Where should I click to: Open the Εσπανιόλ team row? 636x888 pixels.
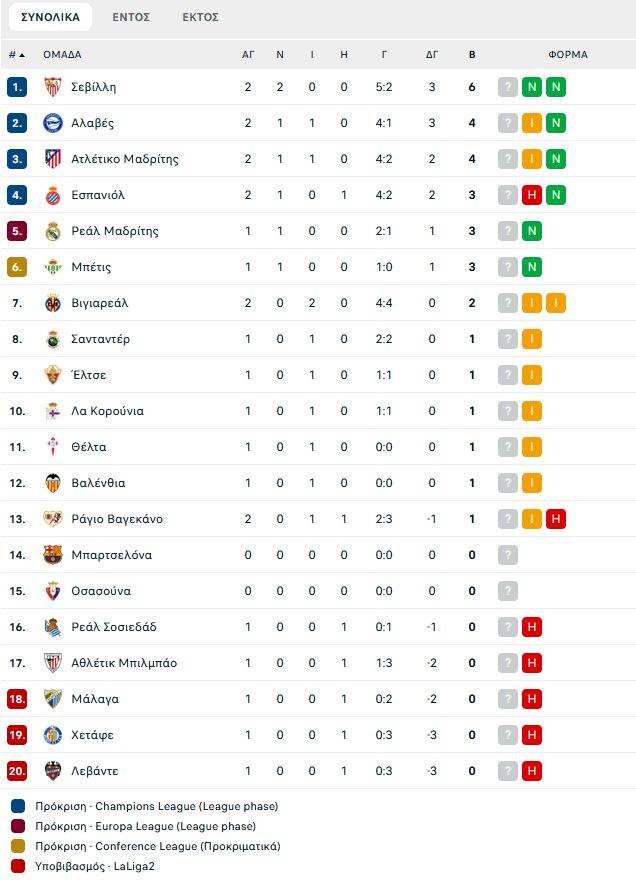click(318, 195)
